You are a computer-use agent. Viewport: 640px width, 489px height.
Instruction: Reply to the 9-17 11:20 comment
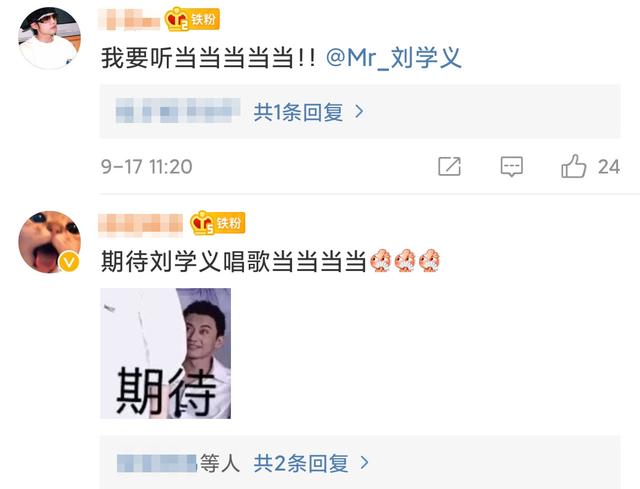(511, 167)
